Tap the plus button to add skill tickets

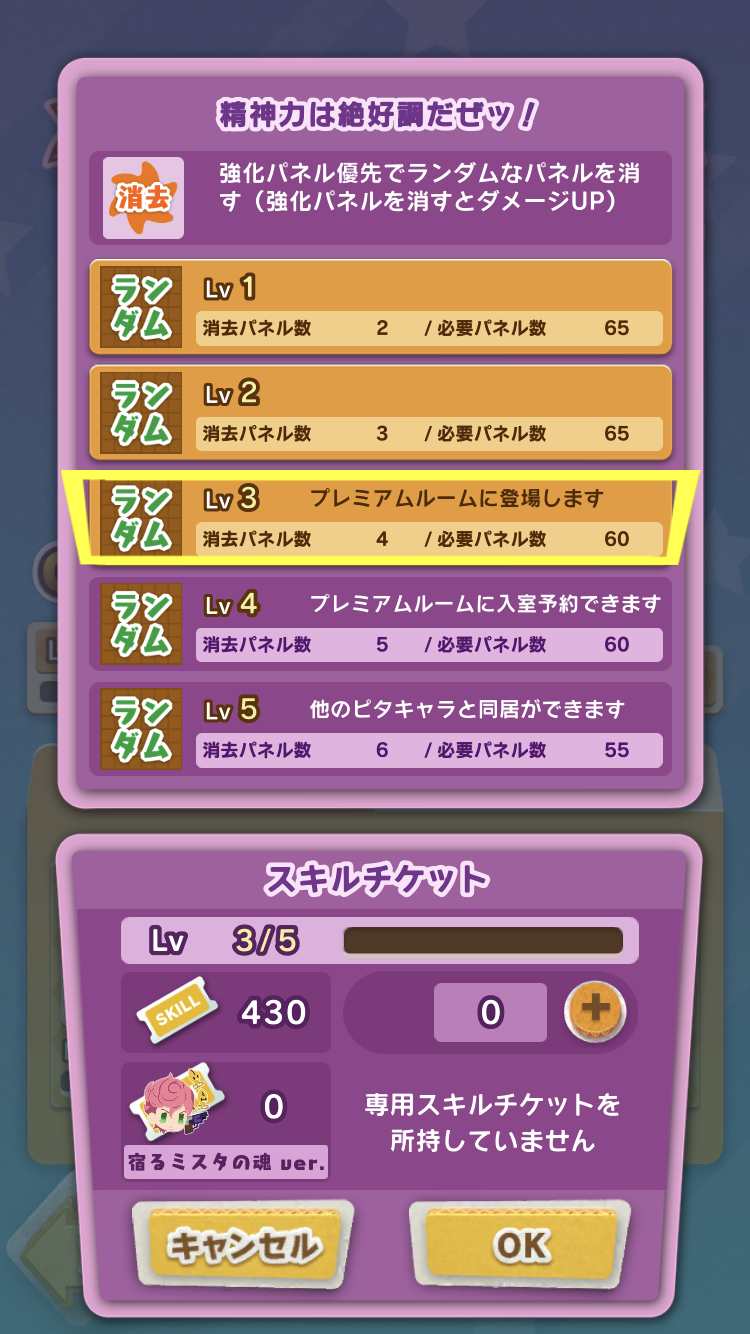(595, 1011)
